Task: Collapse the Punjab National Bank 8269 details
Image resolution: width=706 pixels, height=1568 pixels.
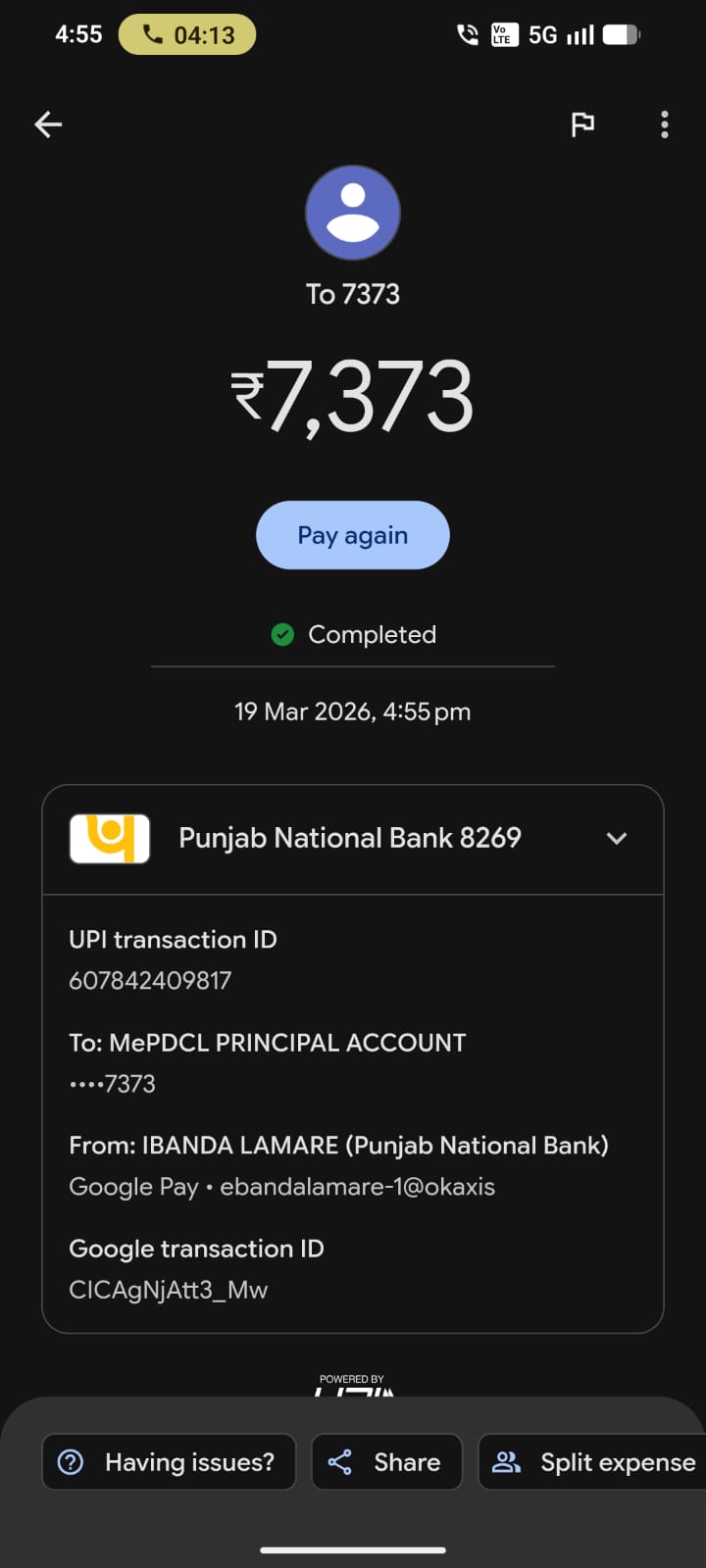Action: tap(616, 839)
